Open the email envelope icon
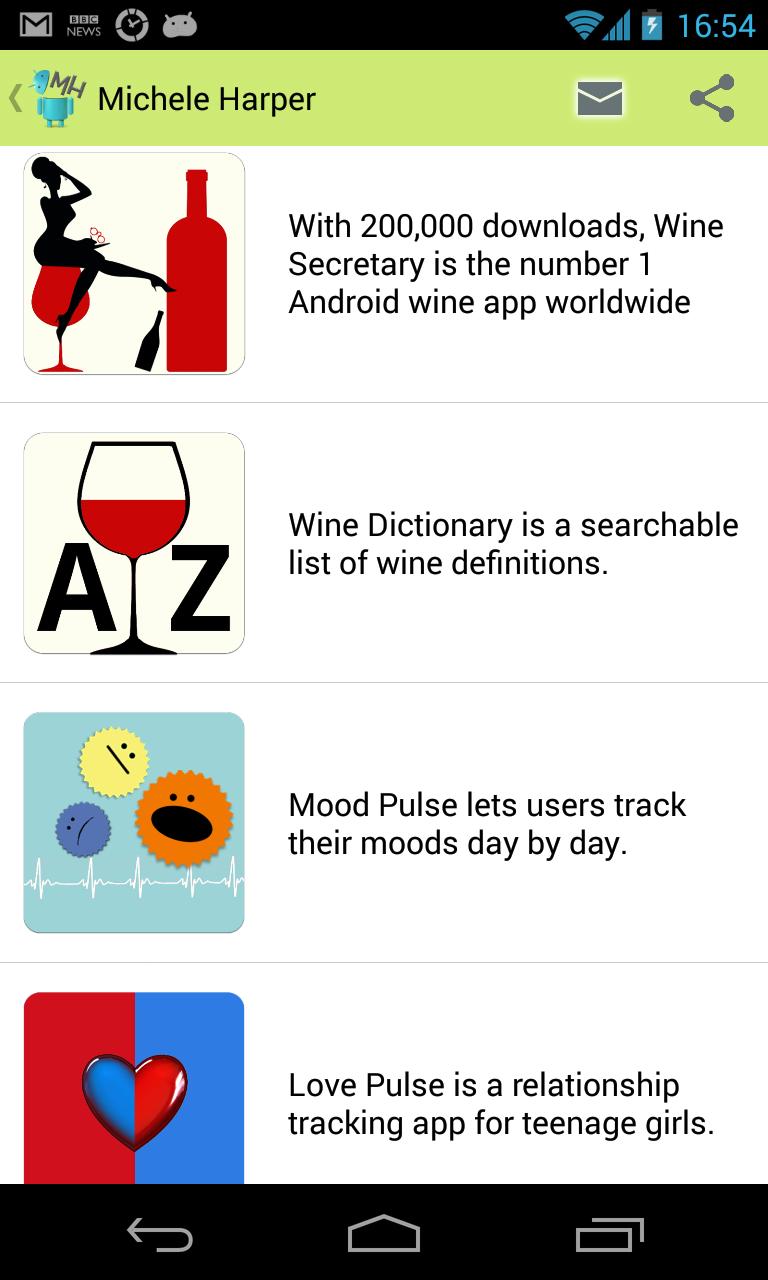768x1280 pixels. 600,98
